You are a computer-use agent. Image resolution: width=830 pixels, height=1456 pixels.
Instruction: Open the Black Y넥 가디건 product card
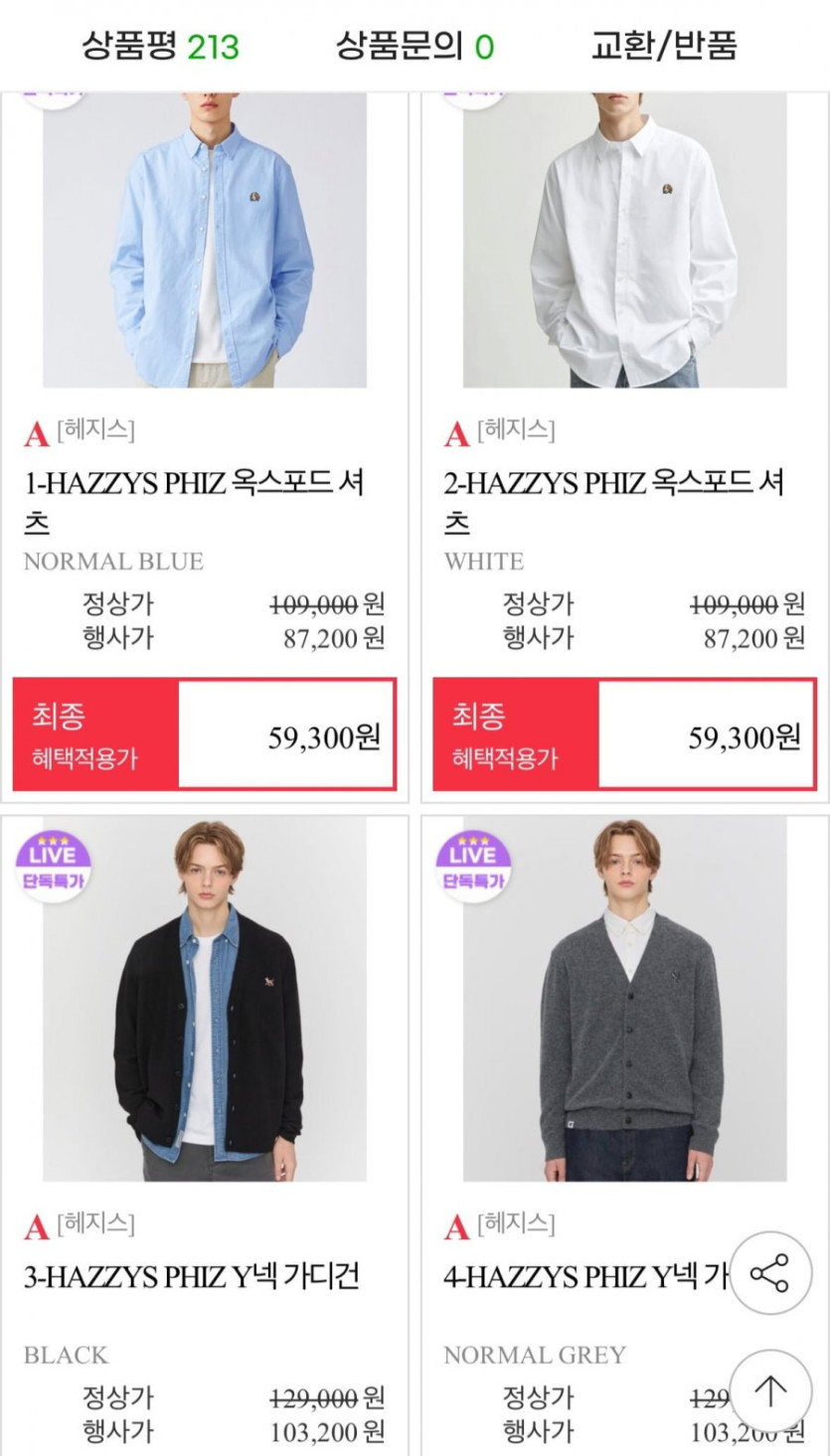pyautogui.click(x=205, y=999)
